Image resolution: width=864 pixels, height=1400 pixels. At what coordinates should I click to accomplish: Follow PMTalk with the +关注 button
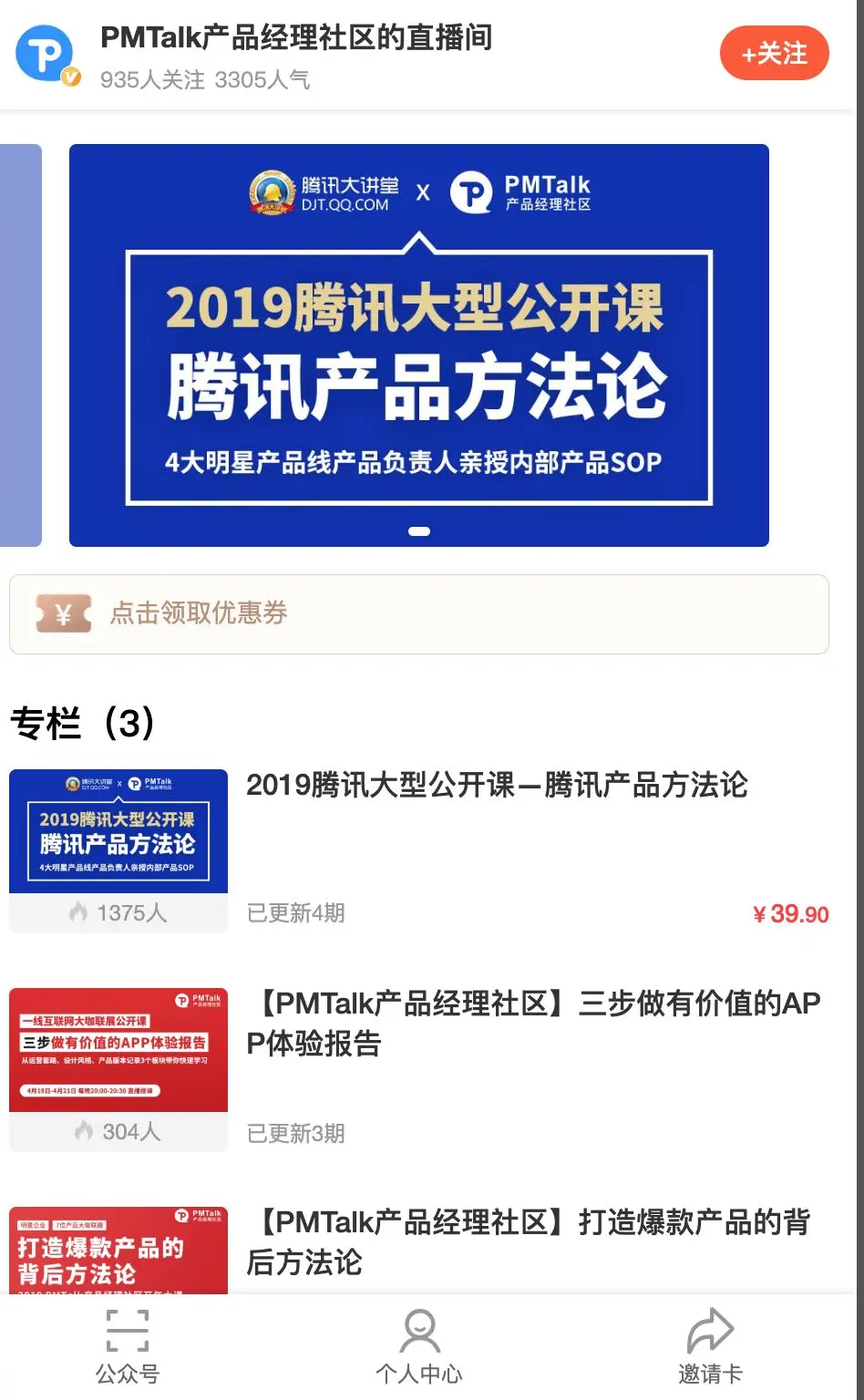[774, 54]
